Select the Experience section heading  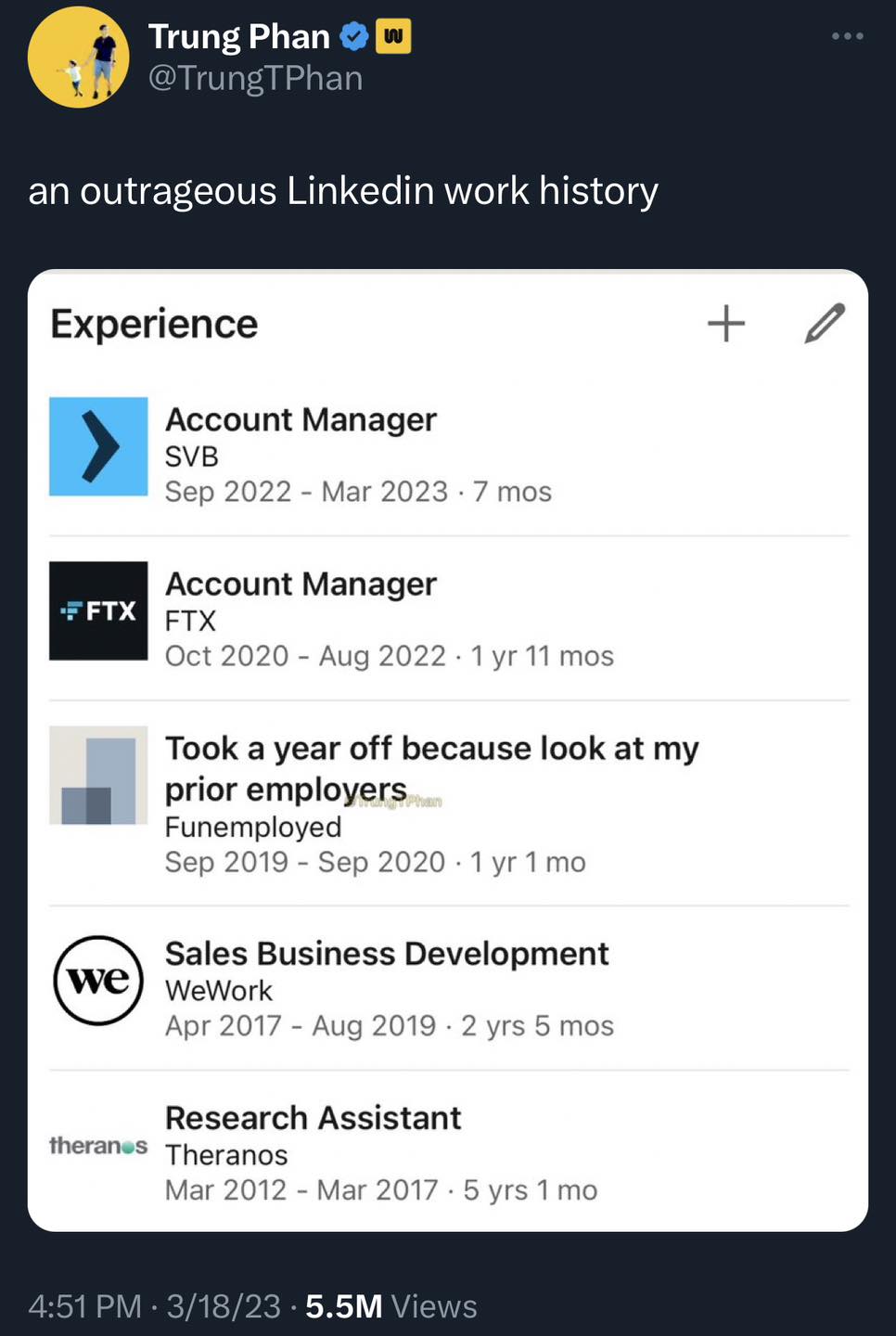click(153, 324)
